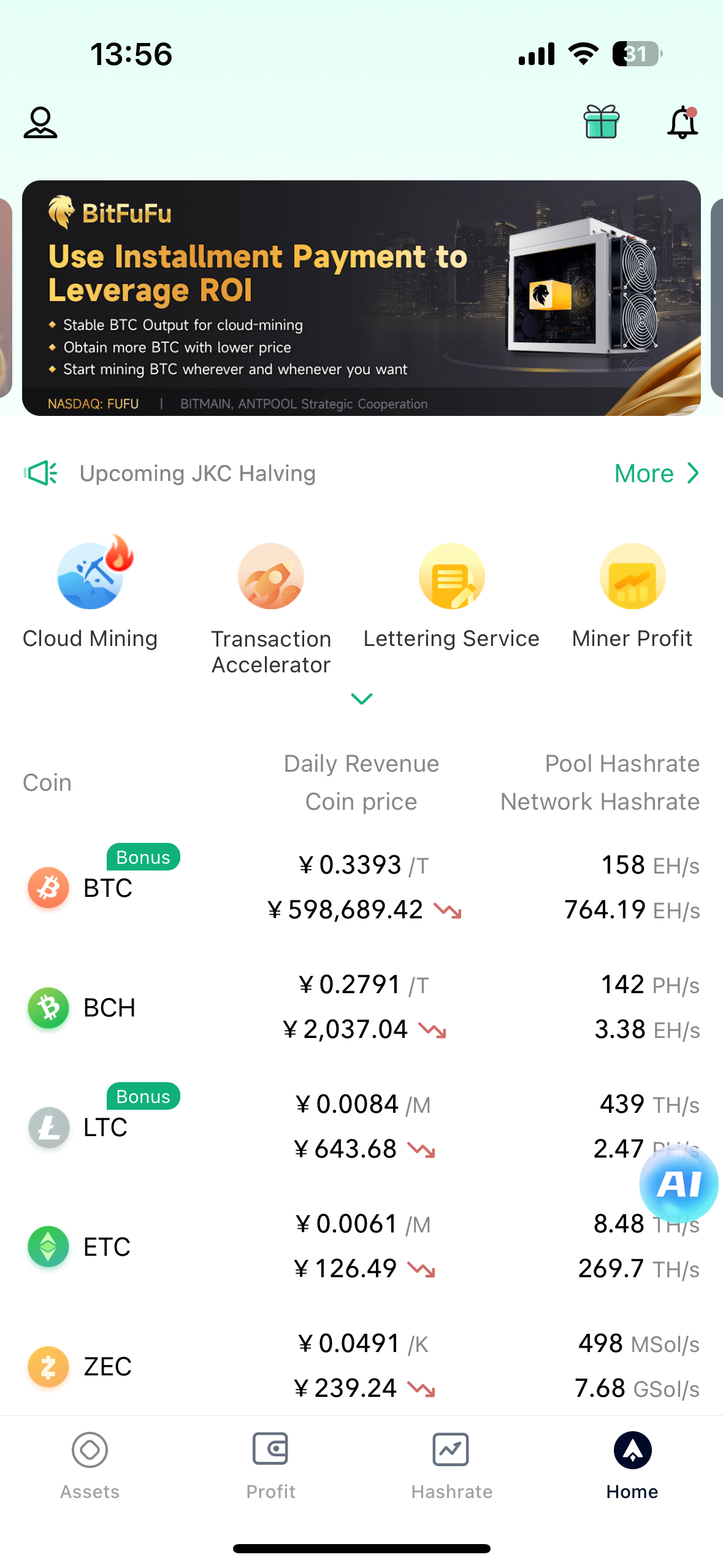Open the notifications bell
The height and width of the screenshot is (1568, 723).
(682, 123)
